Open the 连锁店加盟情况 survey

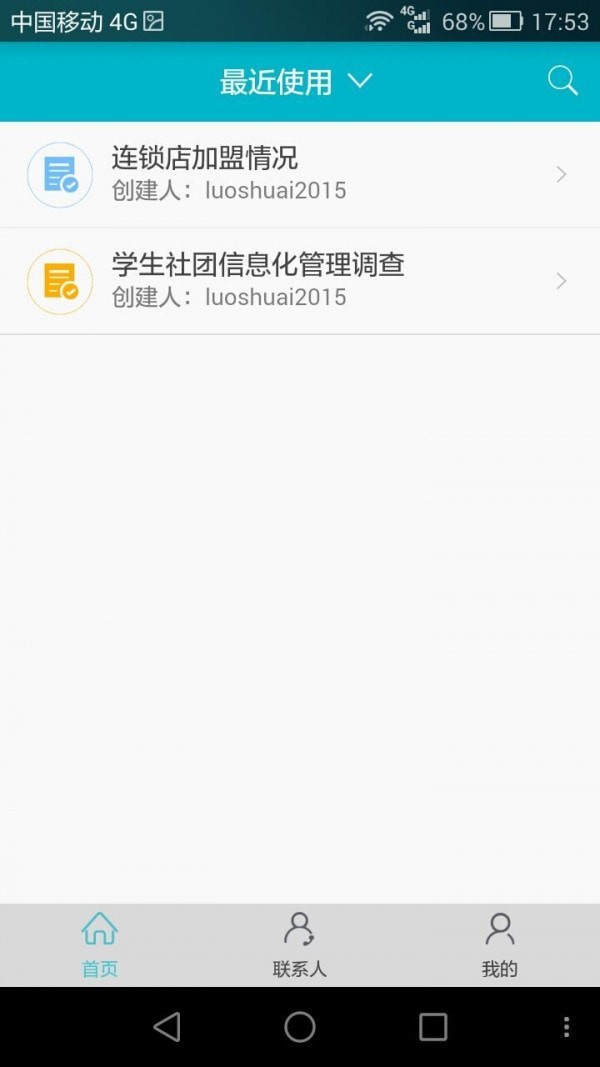300,174
